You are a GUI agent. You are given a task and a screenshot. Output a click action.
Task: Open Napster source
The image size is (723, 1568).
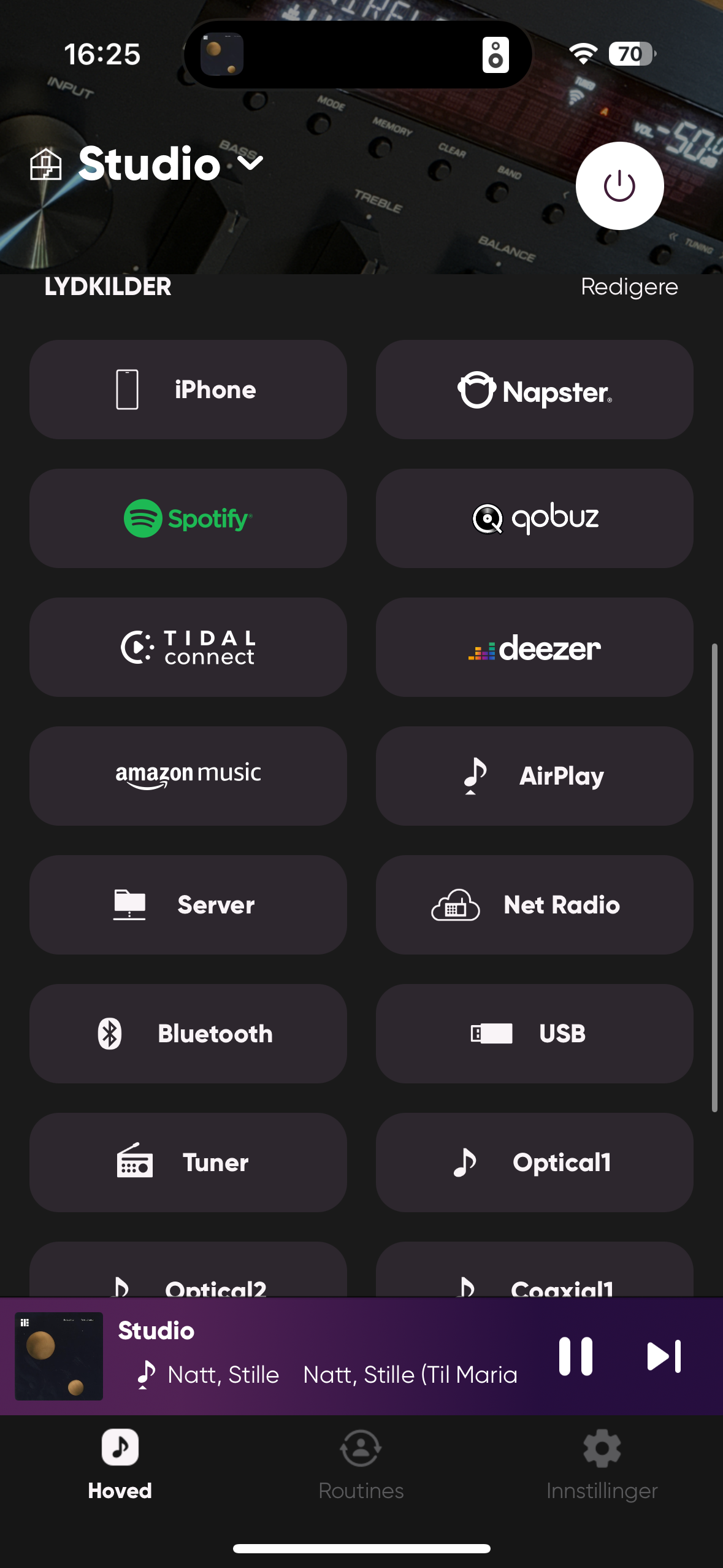(534, 390)
